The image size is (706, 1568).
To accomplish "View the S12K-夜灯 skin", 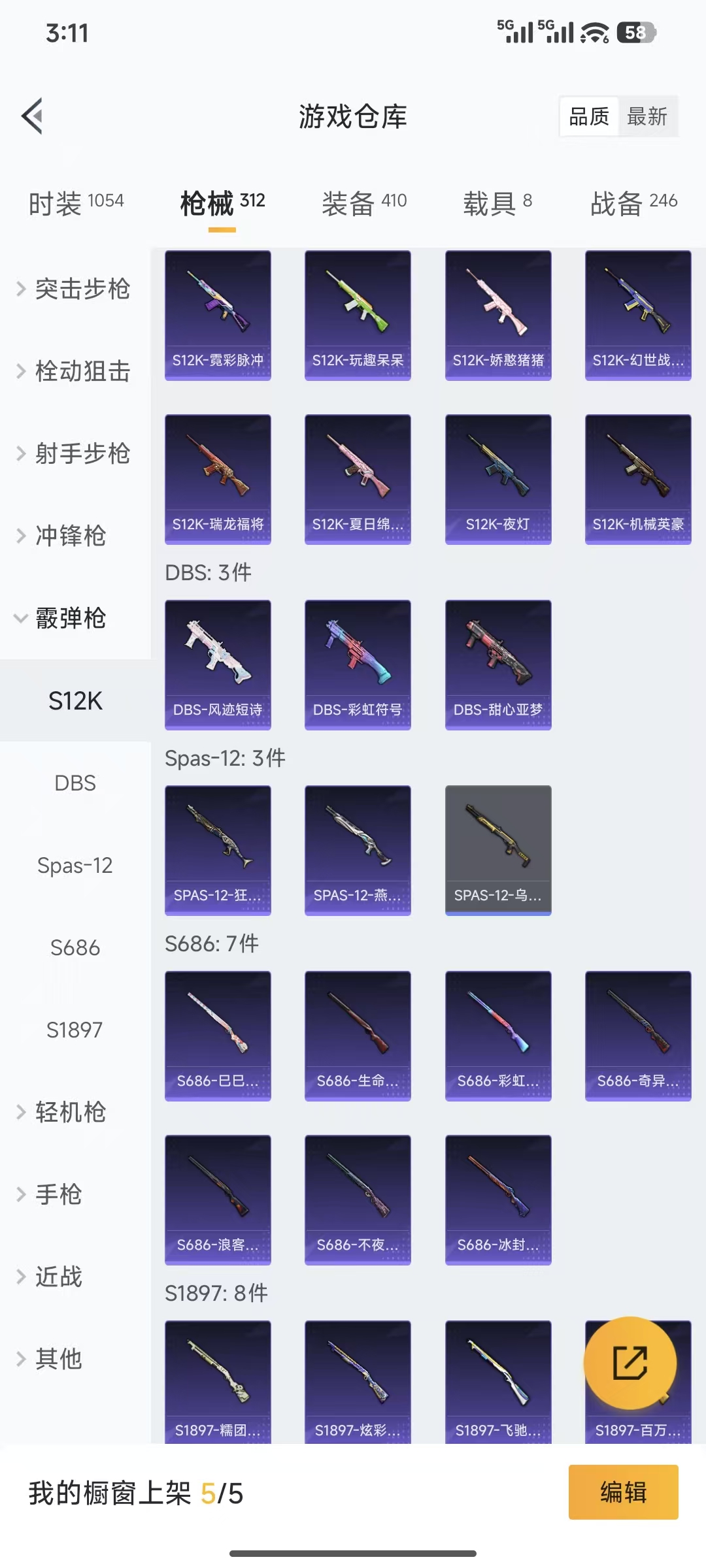I will [x=498, y=479].
